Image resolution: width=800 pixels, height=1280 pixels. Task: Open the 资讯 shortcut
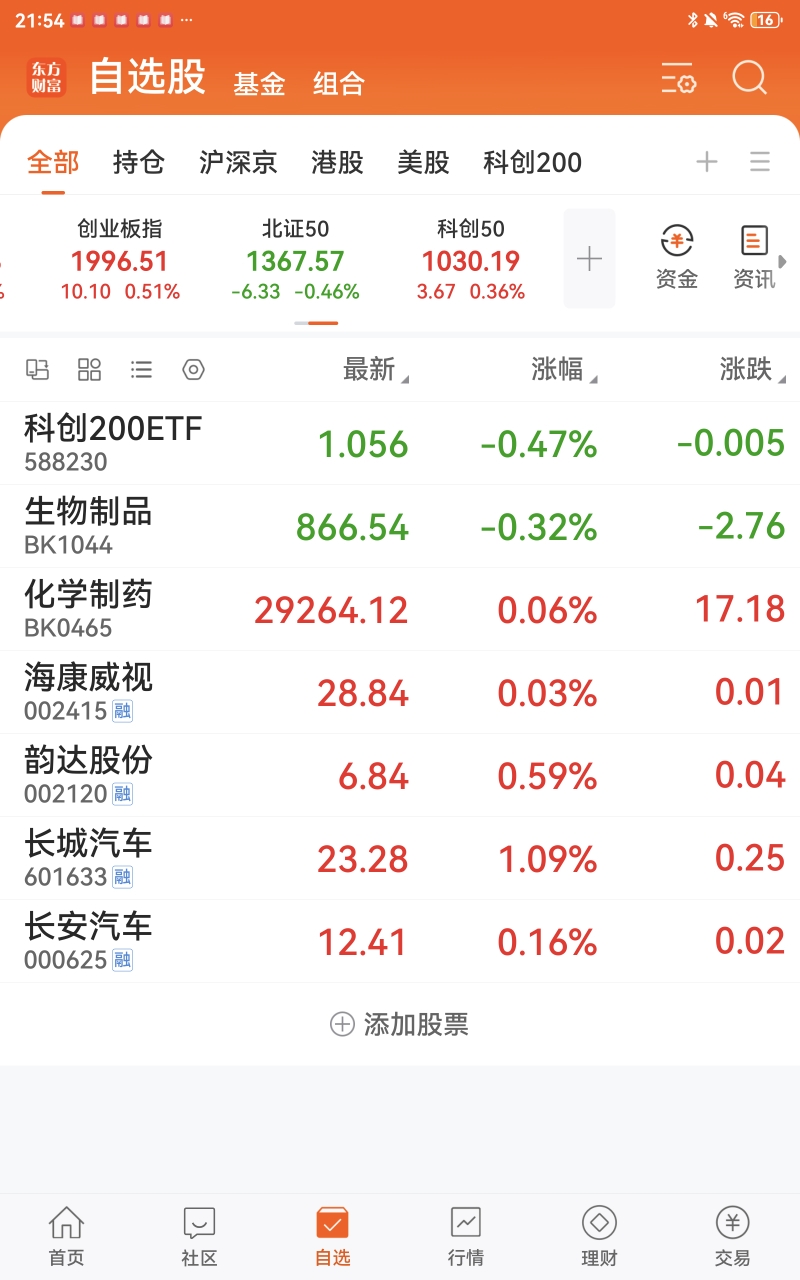pyautogui.click(x=754, y=257)
